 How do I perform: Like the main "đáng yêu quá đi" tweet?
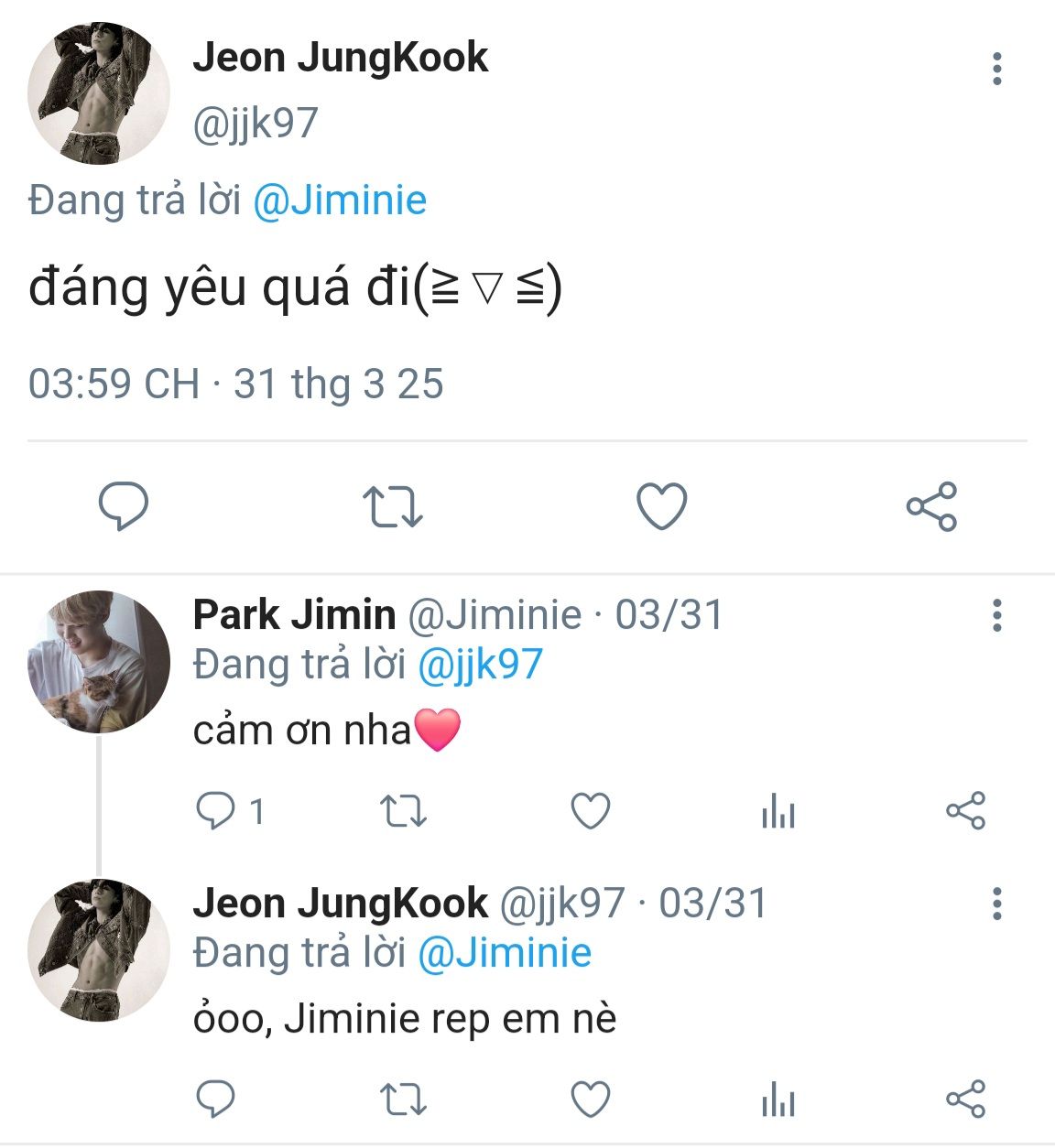click(x=661, y=506)
